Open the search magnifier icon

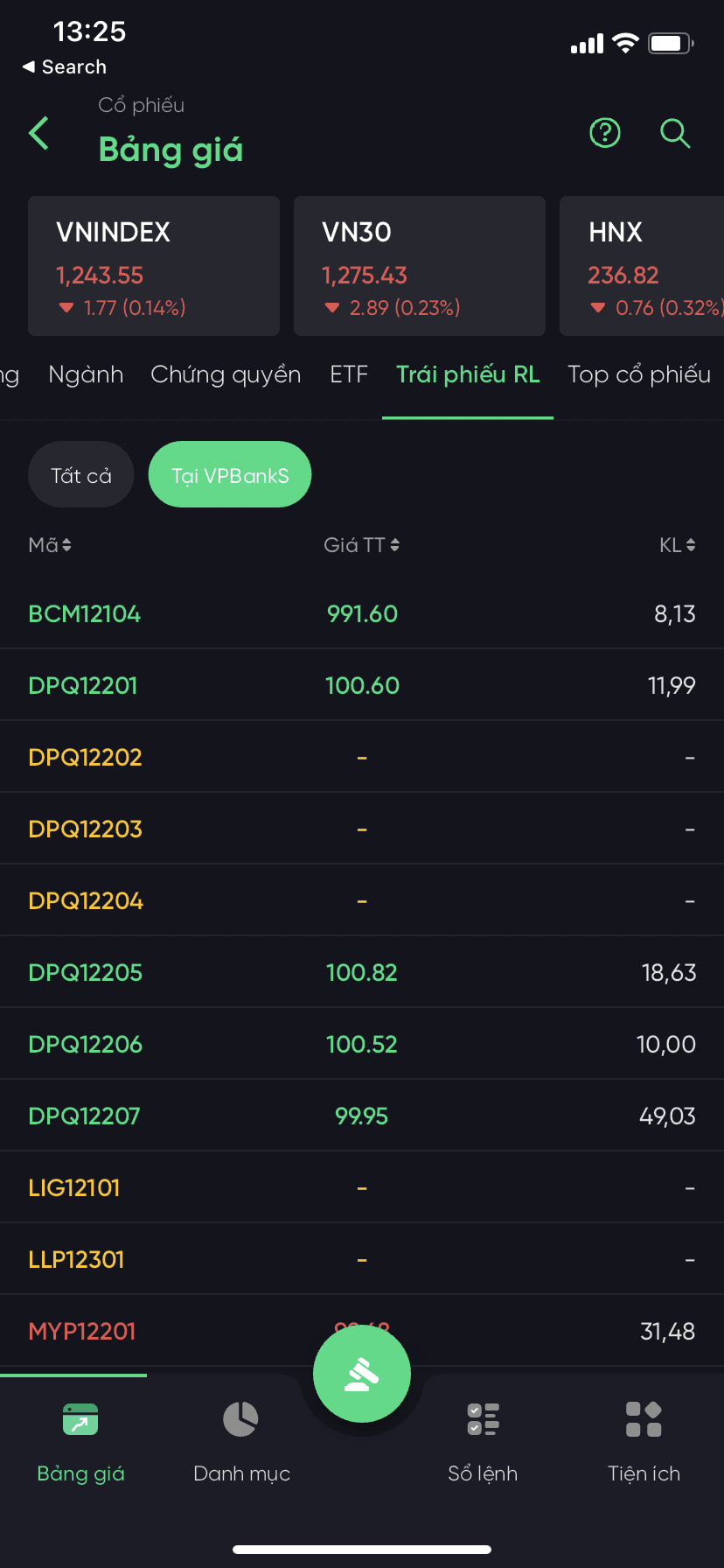675,133
